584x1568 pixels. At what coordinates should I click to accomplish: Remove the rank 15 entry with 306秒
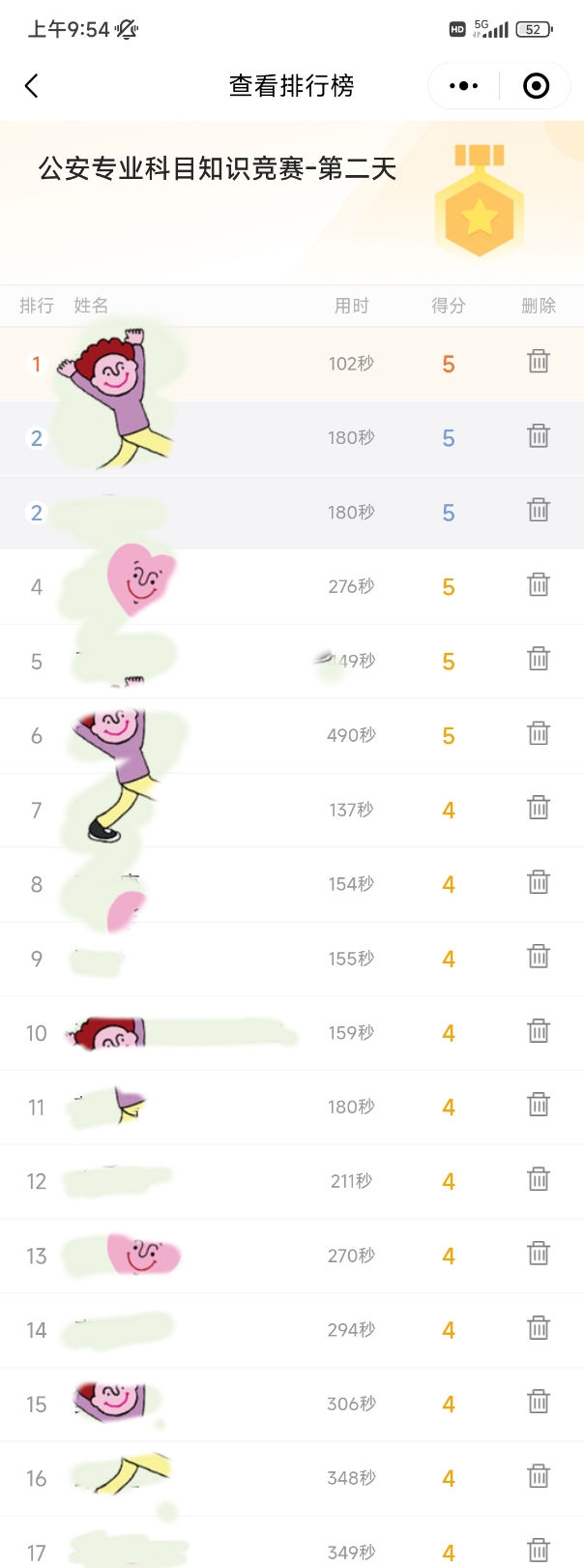click(539, 1403)
